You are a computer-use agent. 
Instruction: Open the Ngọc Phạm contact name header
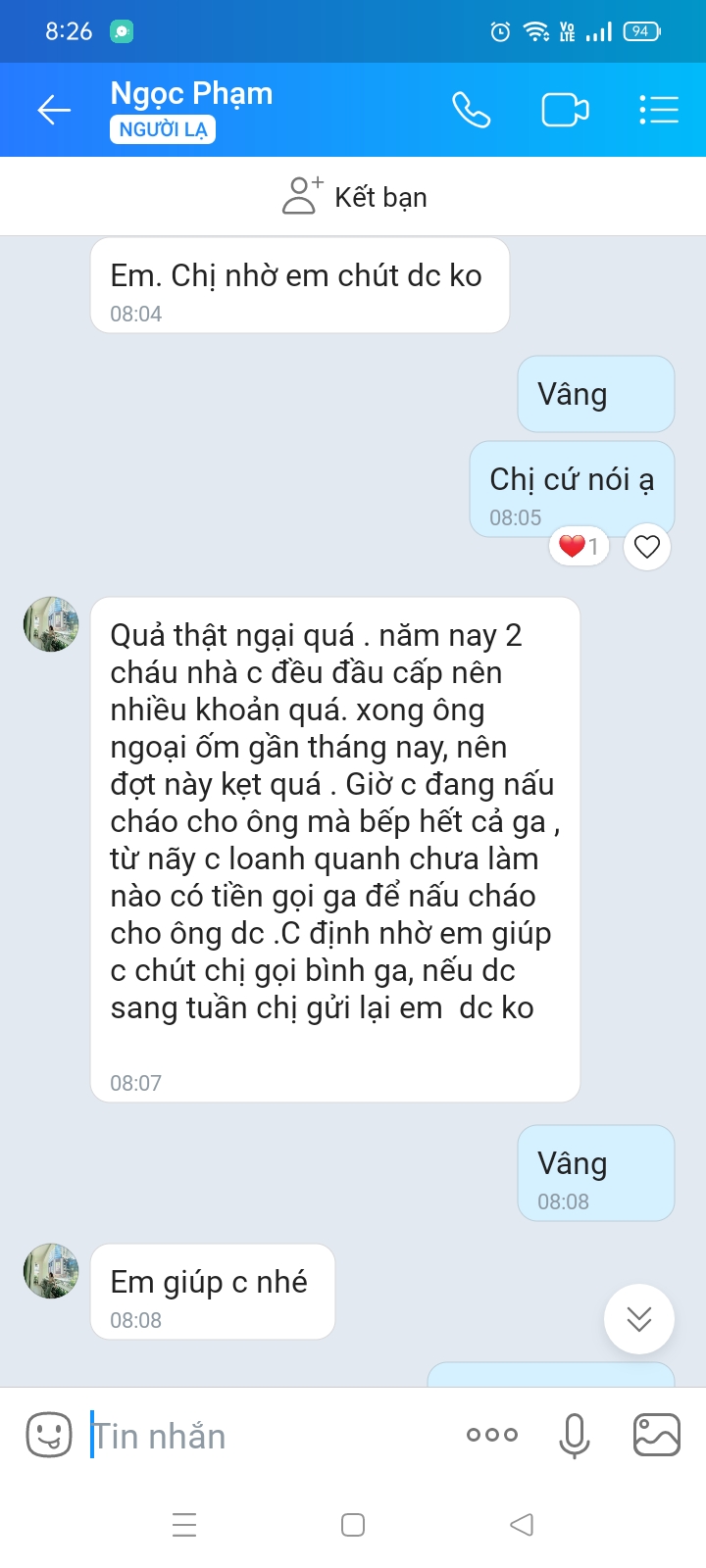[191, 94]
